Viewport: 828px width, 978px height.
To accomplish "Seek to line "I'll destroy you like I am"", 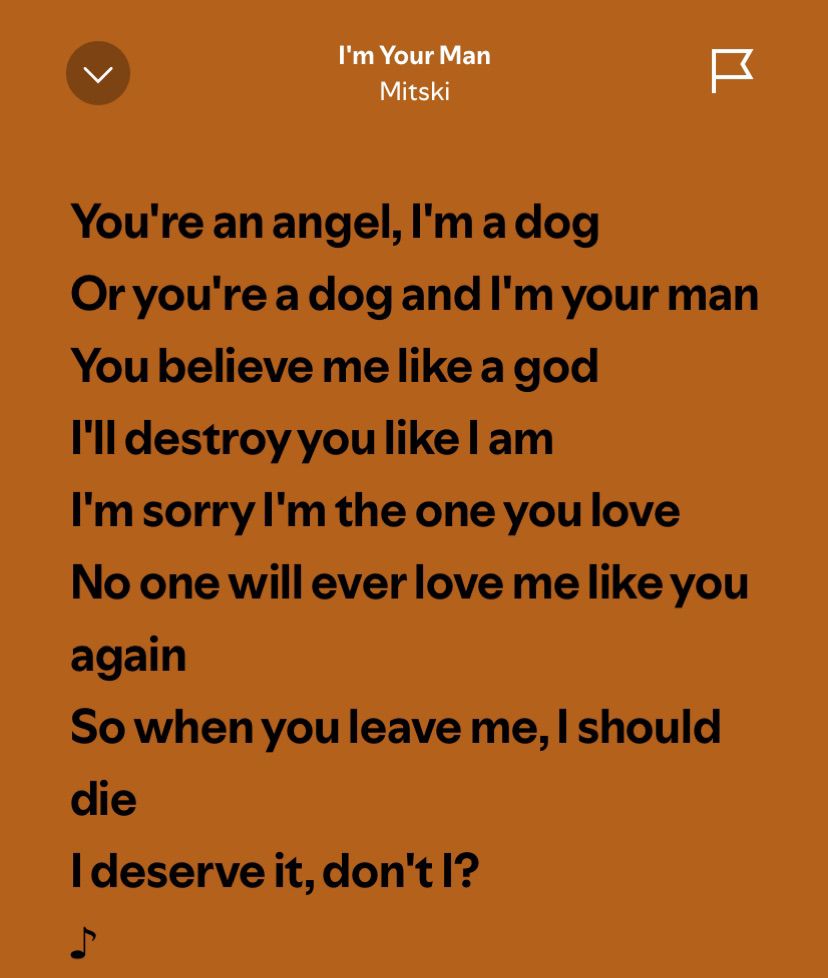I will coord(312,439).
